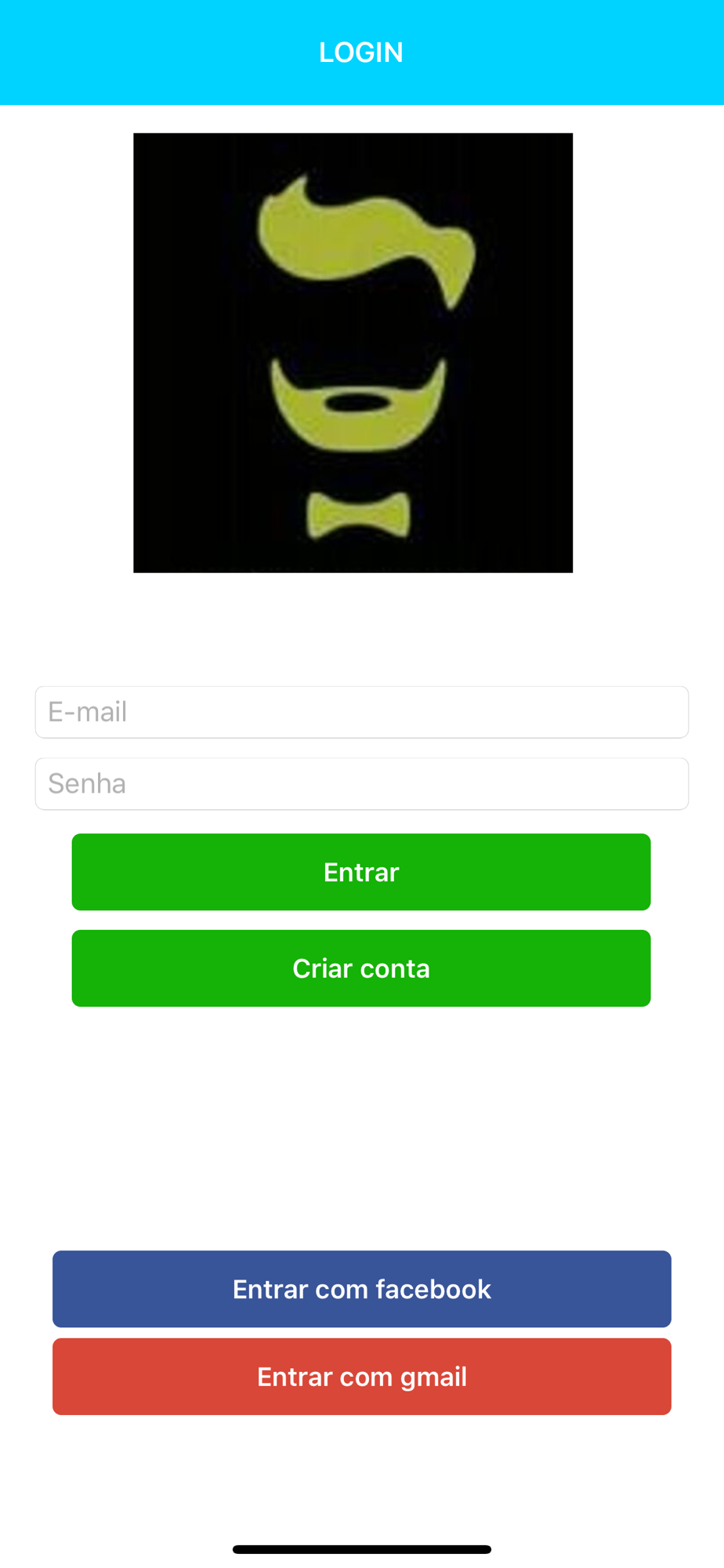The height and width of the screenshot is (1568, 724).
Task: Sign in with Entrar com facebook
Action: [361, 1289]
